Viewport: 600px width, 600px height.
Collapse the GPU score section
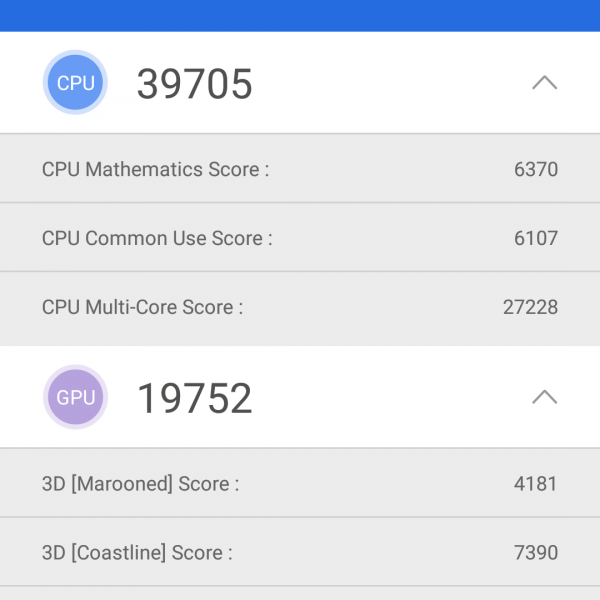point(544,397)
